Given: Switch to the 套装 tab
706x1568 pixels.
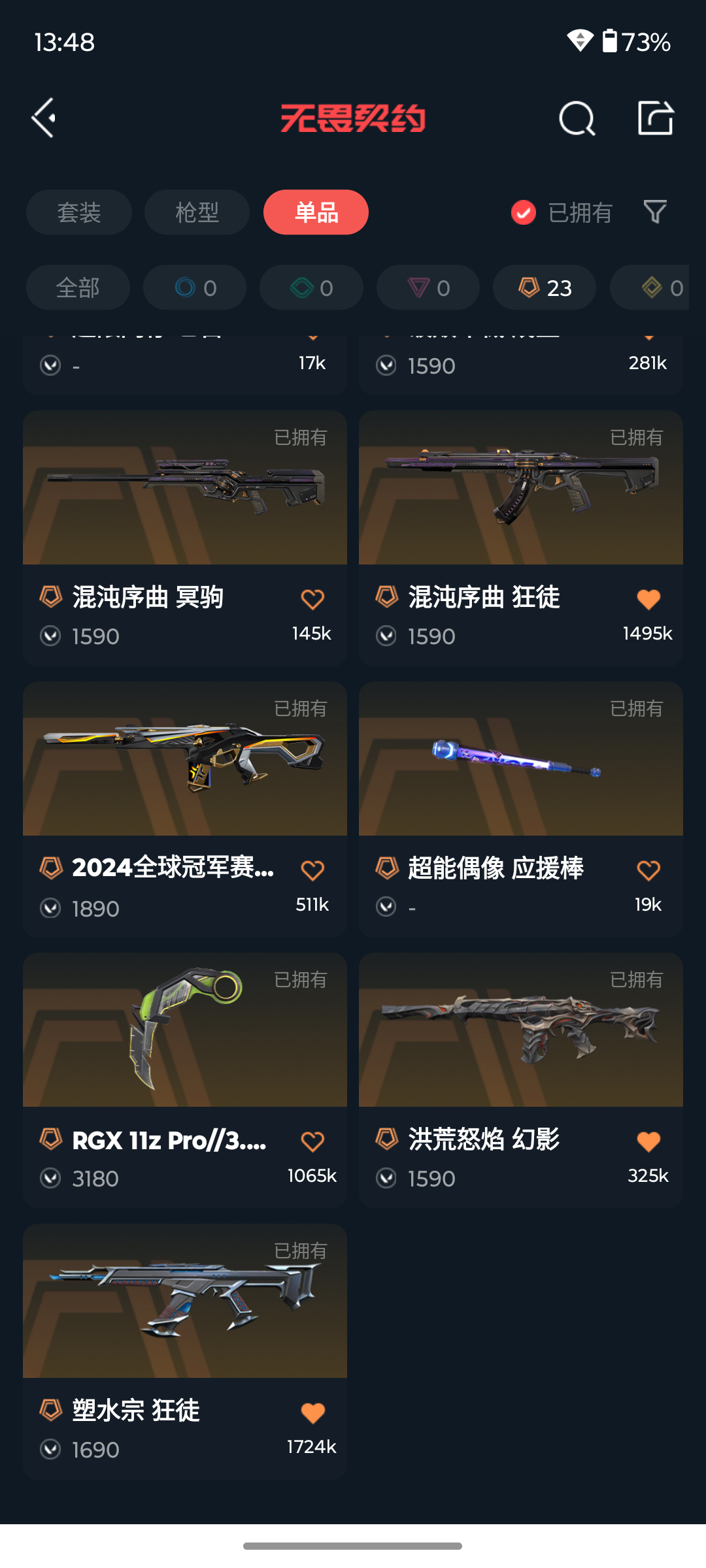Looking at the screenshot, I should click(x=79, y=212).
